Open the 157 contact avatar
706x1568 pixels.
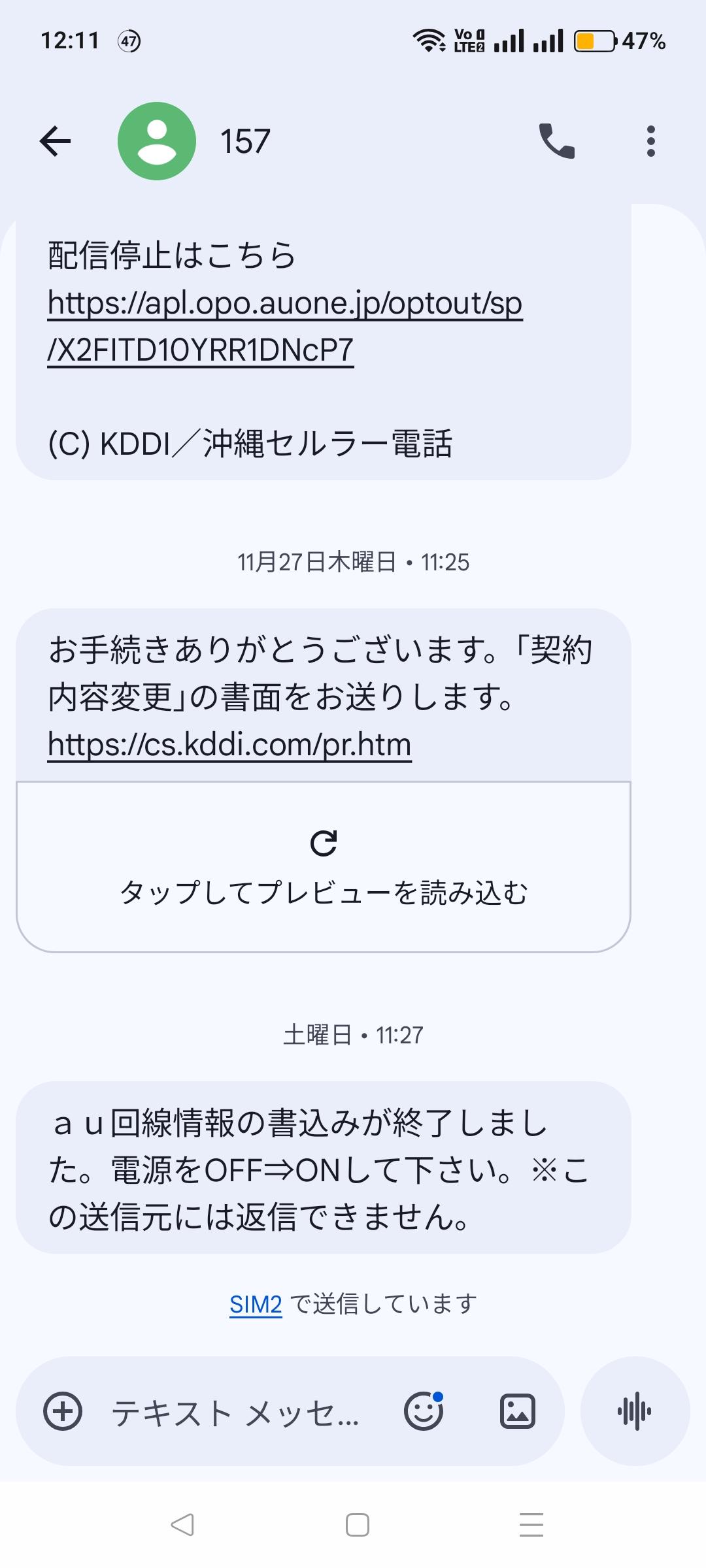point(157,141)
